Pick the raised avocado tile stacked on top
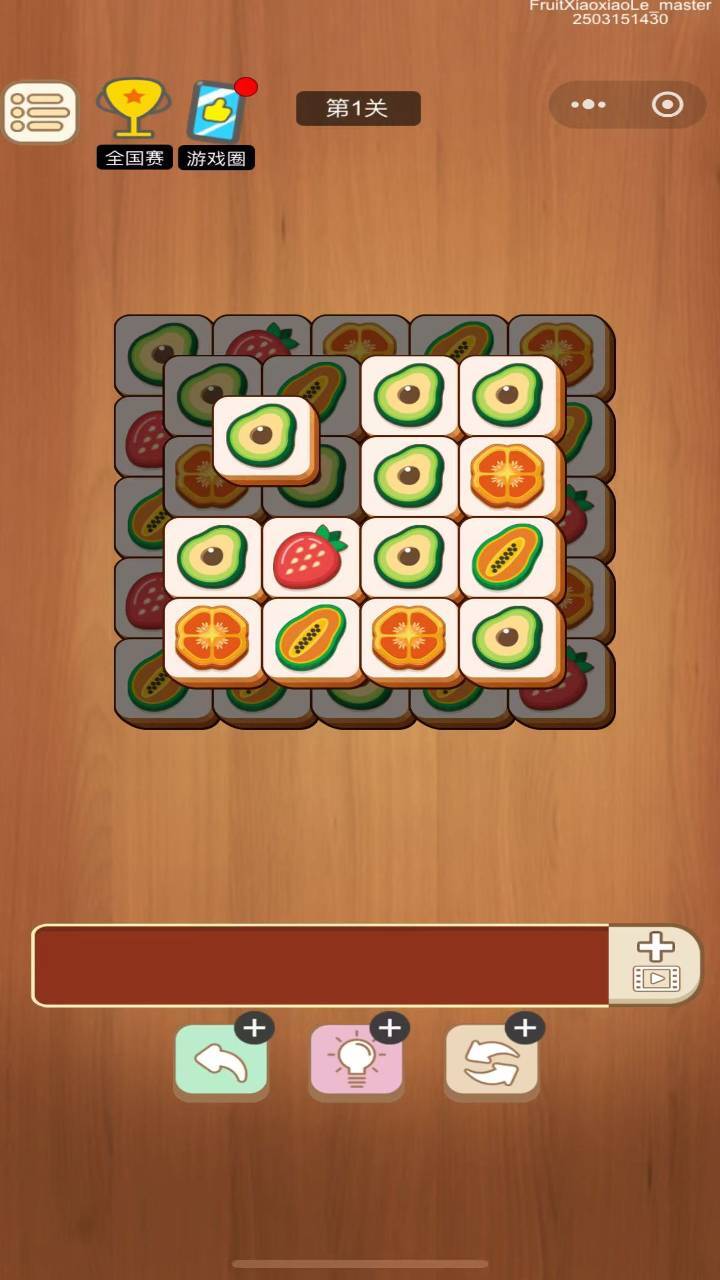Viewport: 720px width, 1280px height. [x=262, y=436]
